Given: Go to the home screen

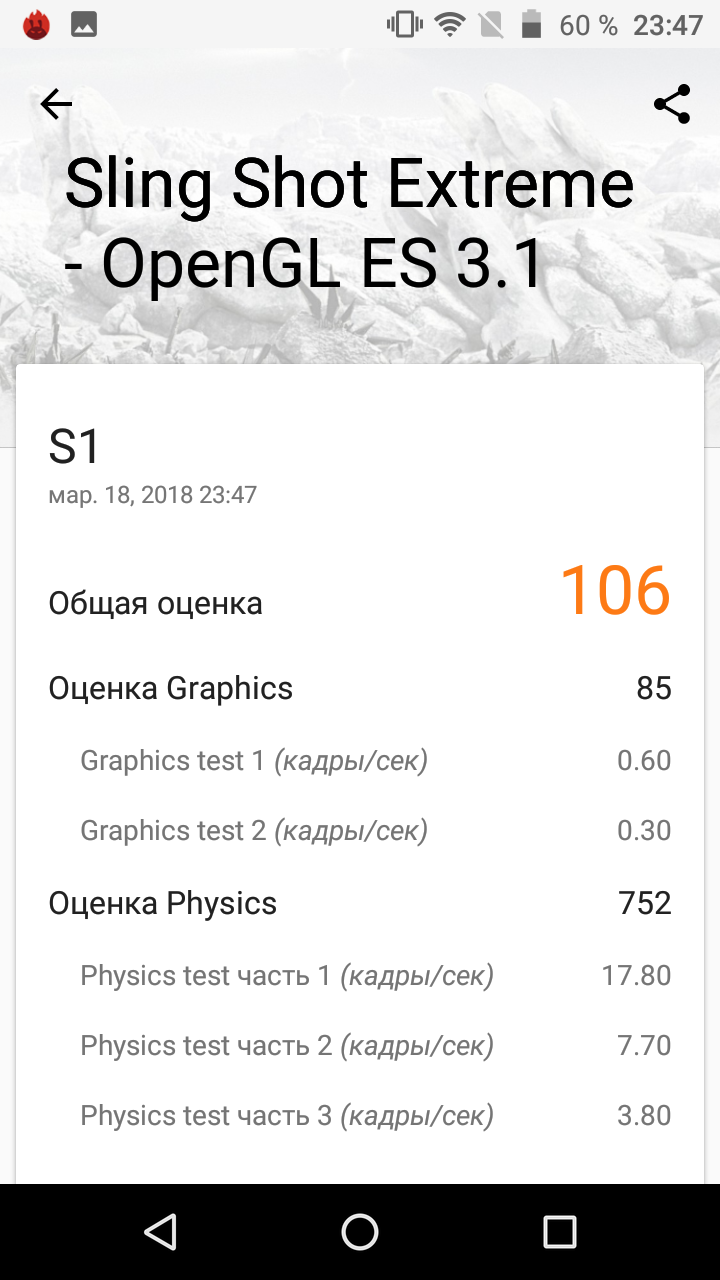Looking at the screenshot, I should tap(360, 1232).
